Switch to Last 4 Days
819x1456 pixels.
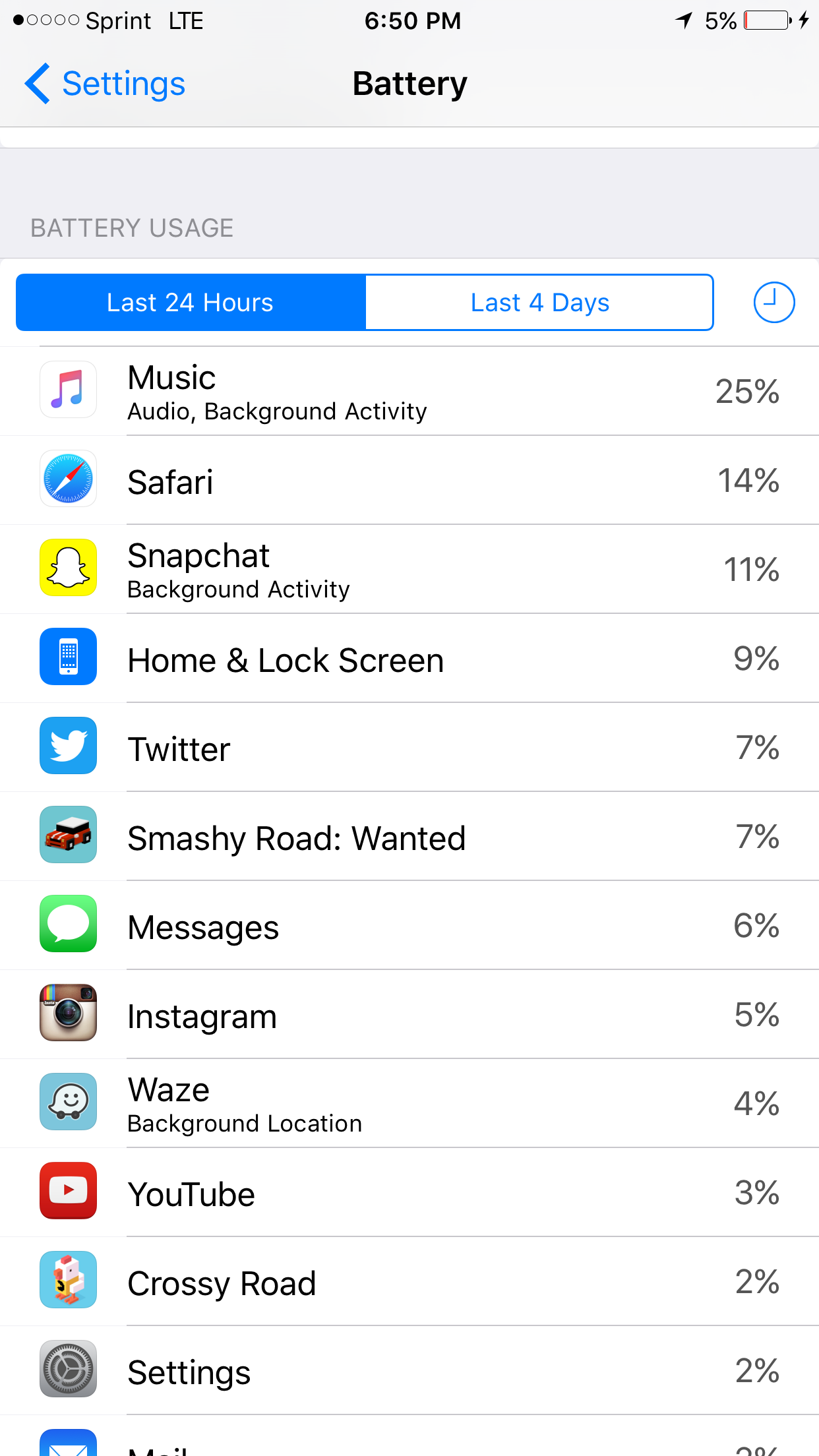[x=539, y=303]
